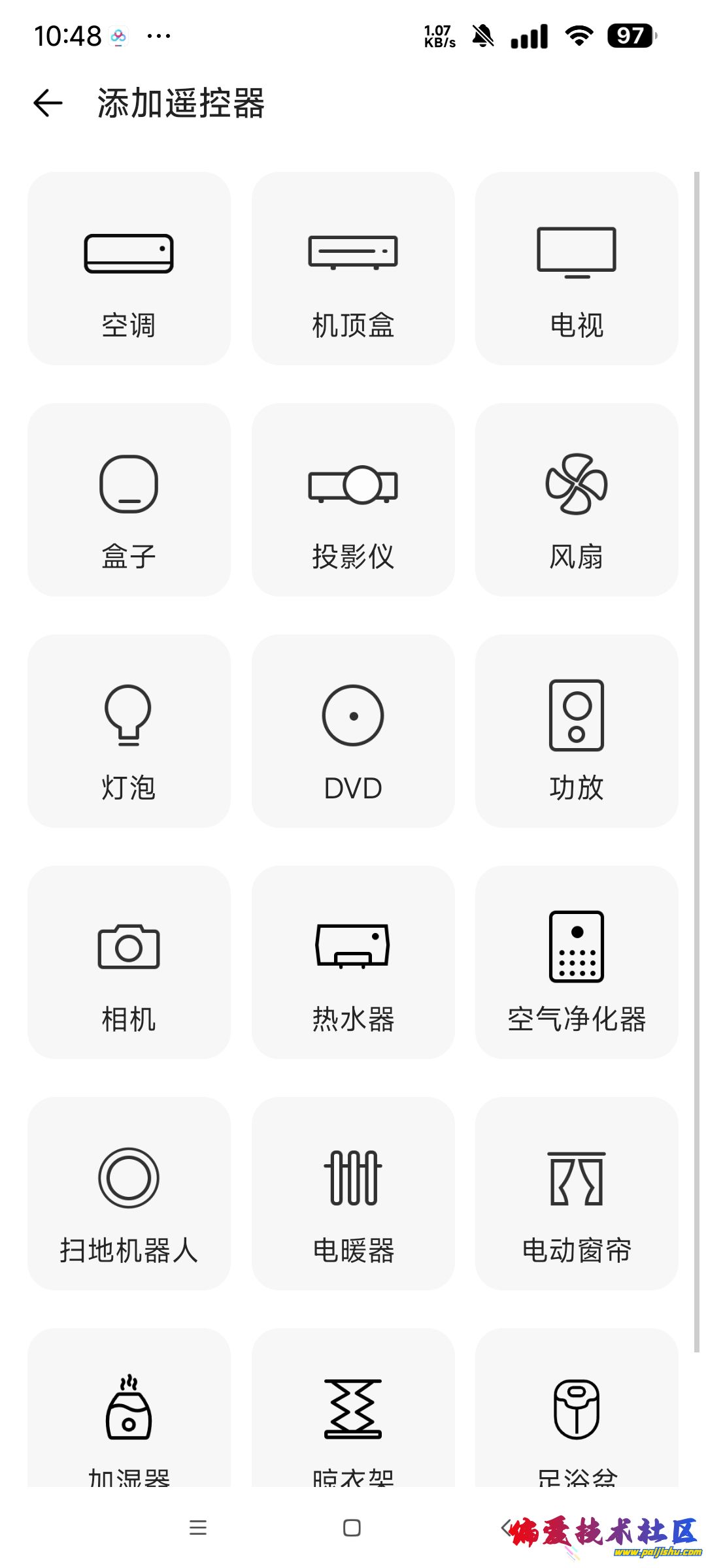706x1568 pixels.
Task: Choose 扫地机器人 device type
Action: (x=129, y=1194)
